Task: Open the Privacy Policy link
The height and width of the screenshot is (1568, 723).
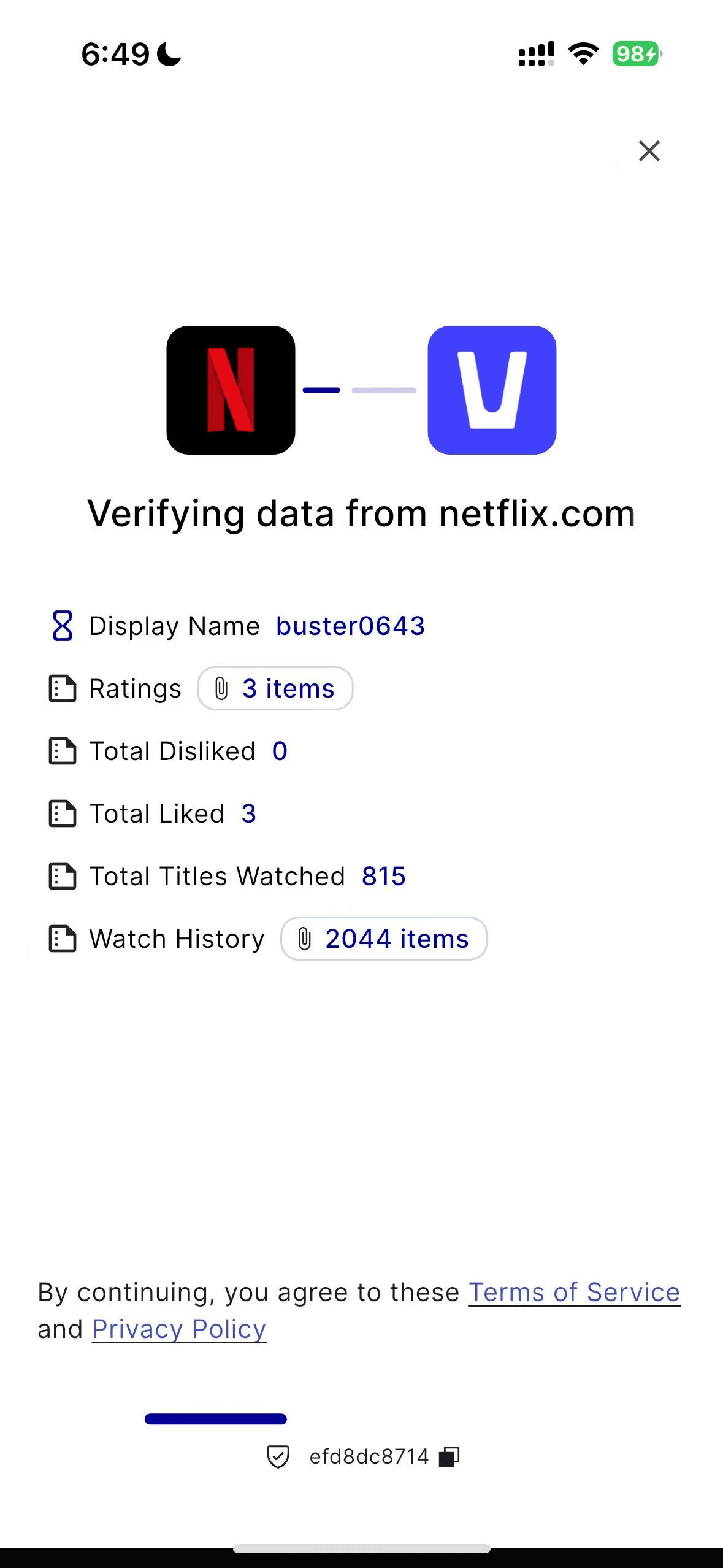Action: (x=179, y=1329)
